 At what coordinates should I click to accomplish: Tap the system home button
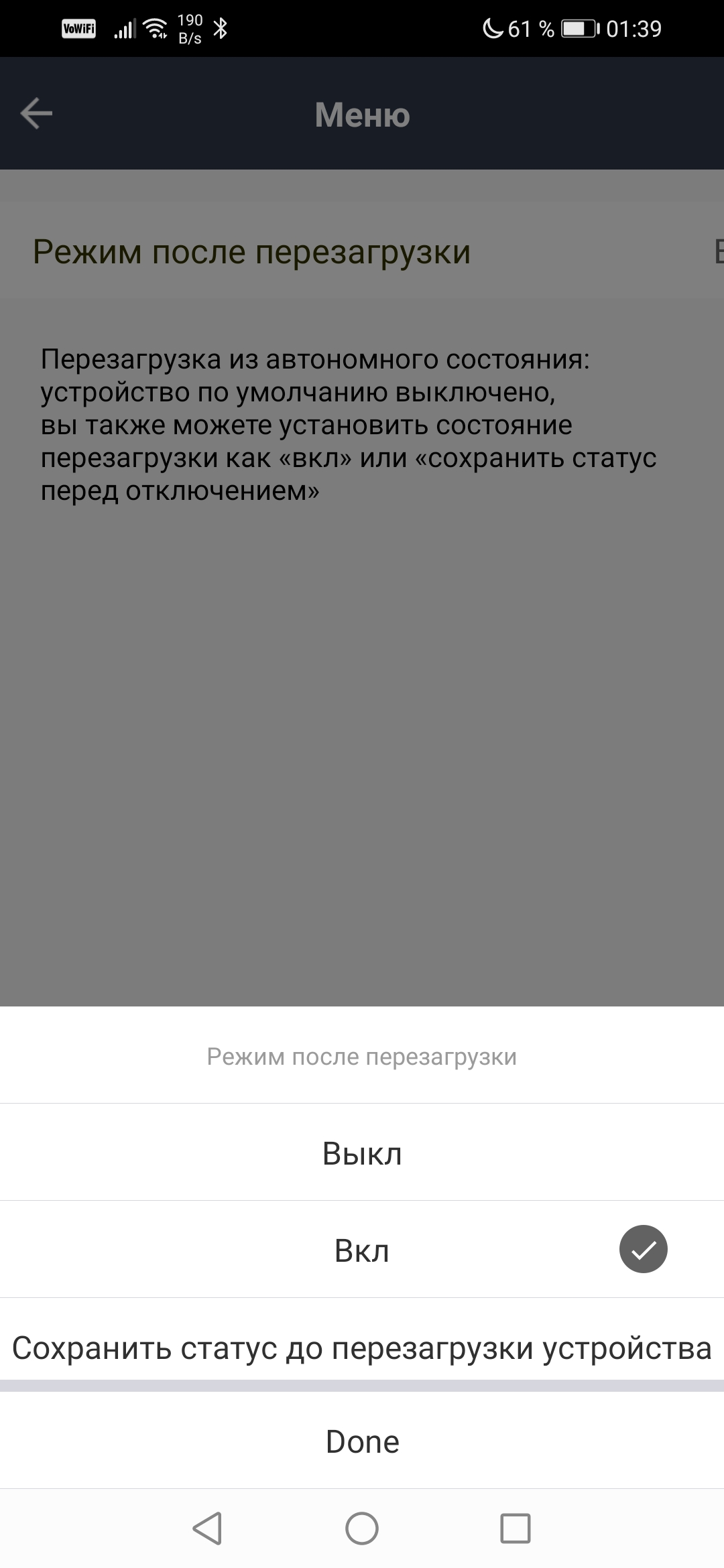[x=362, y=1528]
